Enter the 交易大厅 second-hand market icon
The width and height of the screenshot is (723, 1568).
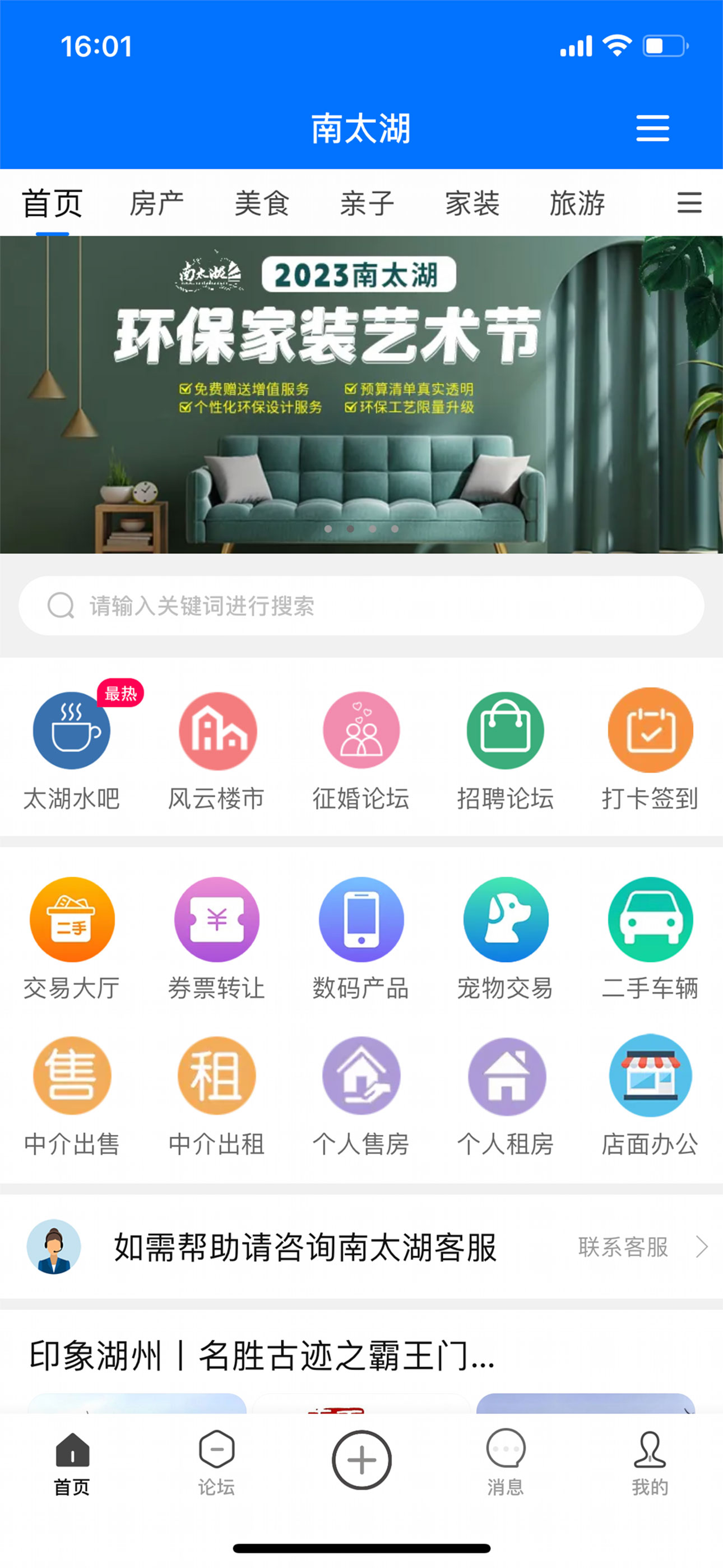coord(71,919)
